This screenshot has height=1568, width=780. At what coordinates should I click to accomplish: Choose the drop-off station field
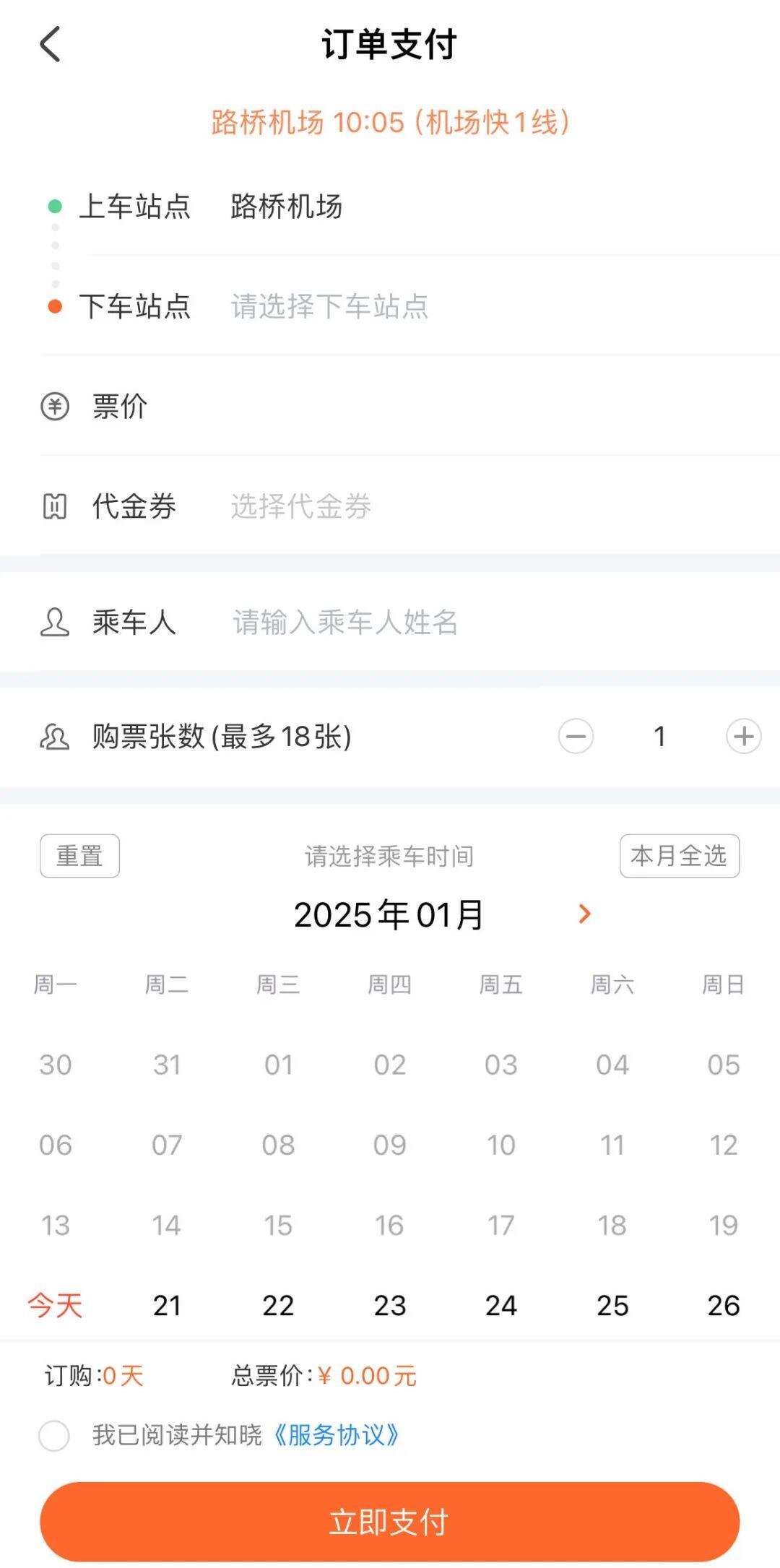click(x=409, y=306)
